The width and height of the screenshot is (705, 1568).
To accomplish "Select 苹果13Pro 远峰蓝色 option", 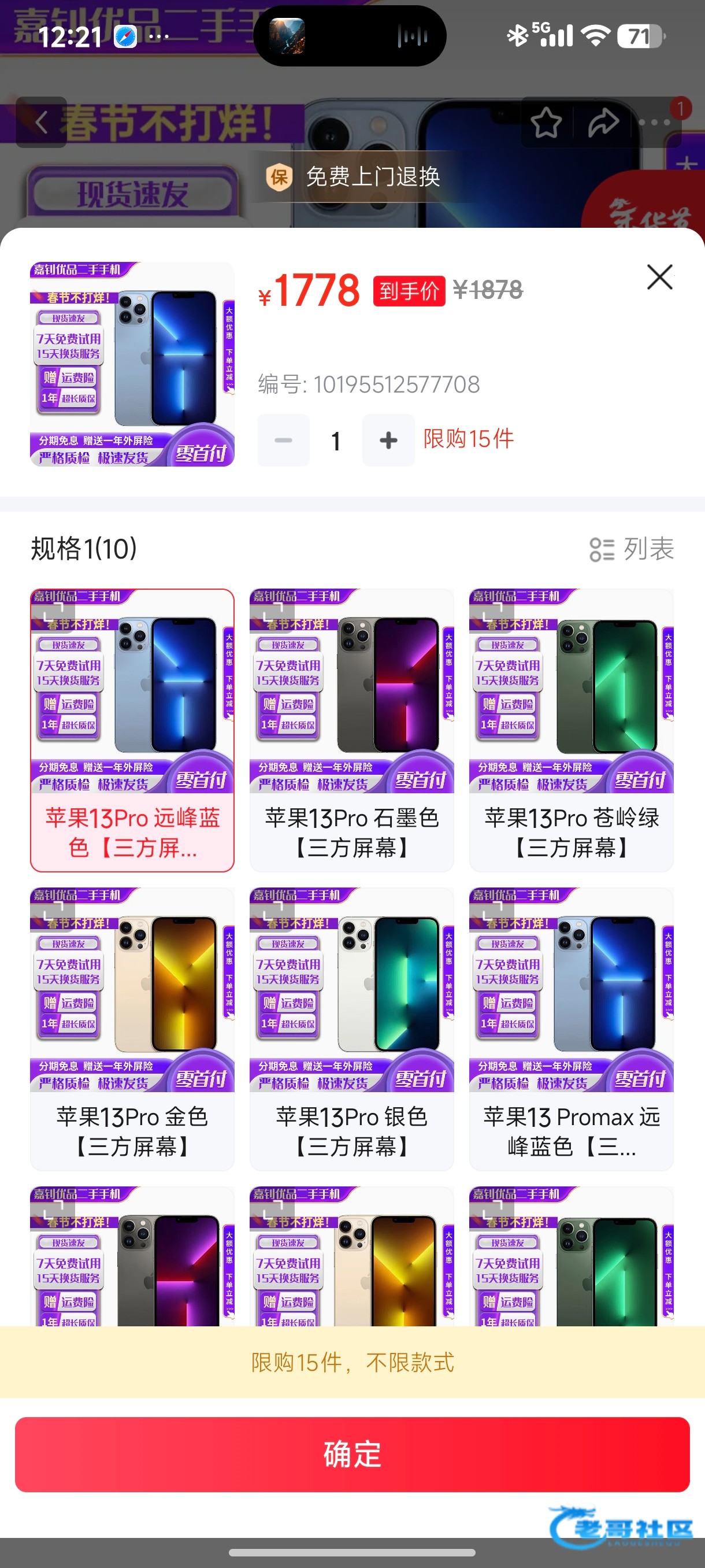I will tap(132, 729).
